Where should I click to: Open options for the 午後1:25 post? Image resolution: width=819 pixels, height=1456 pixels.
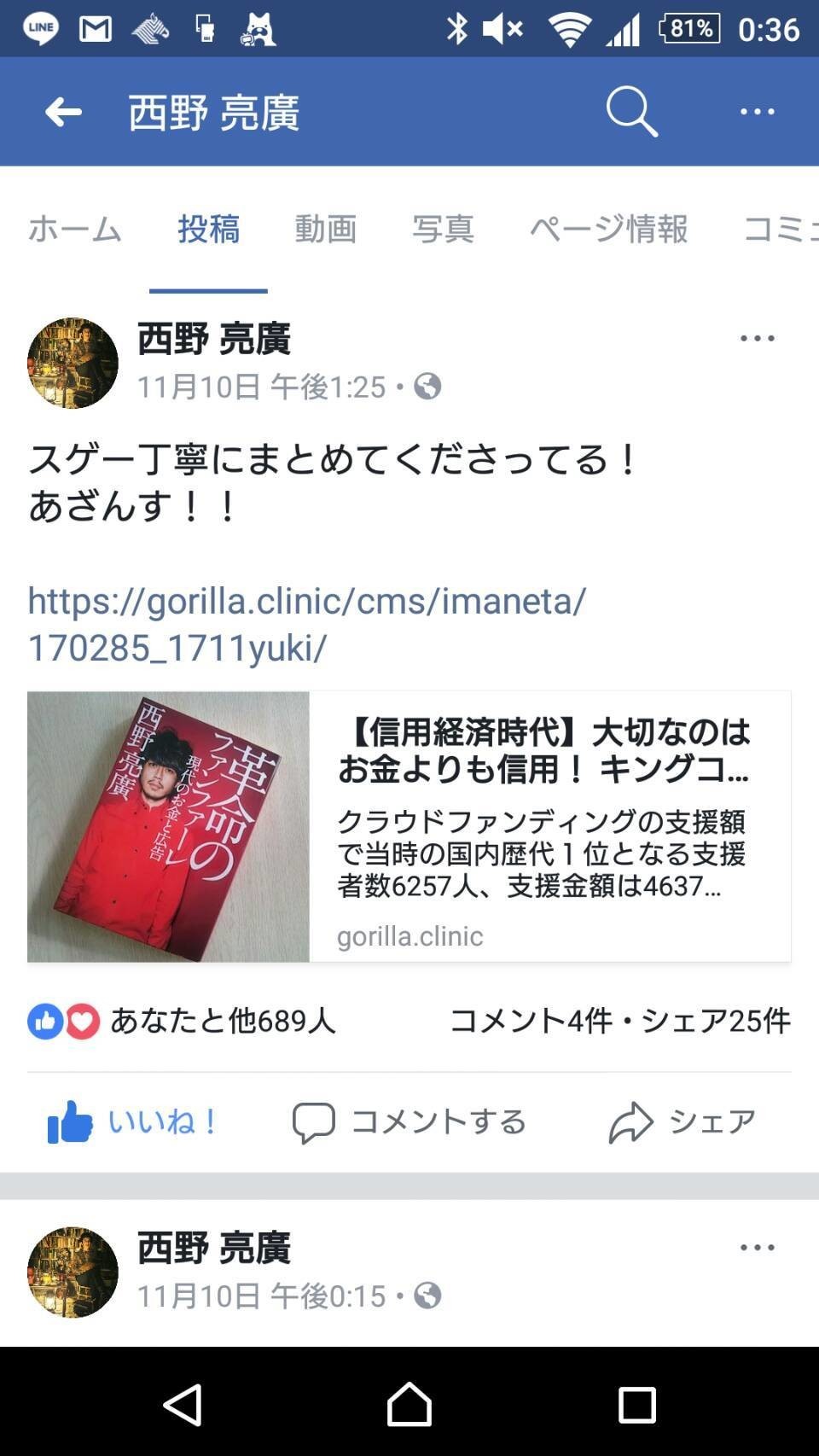[x=757, y=339]
